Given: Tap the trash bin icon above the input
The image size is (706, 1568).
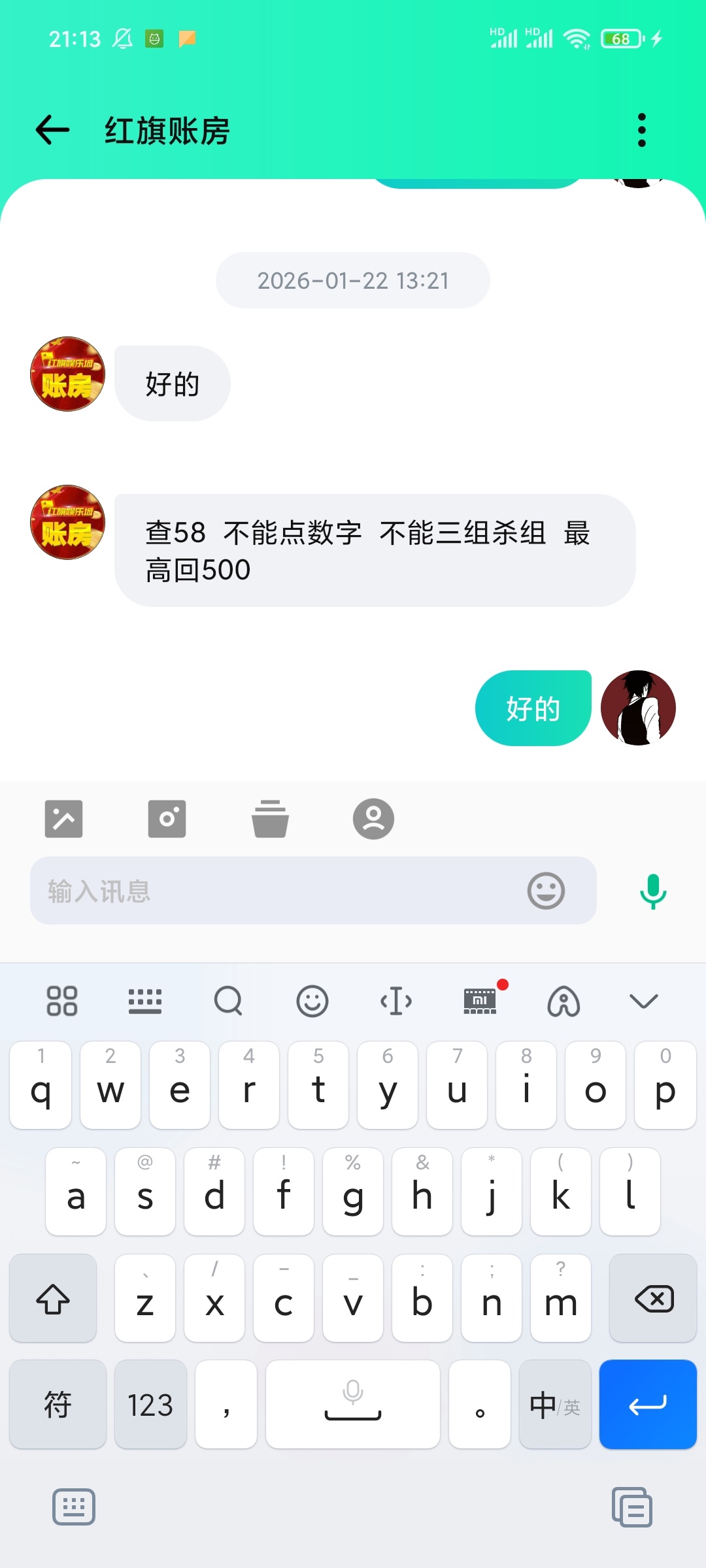Looking at the screenshot, I should (270, 819).
